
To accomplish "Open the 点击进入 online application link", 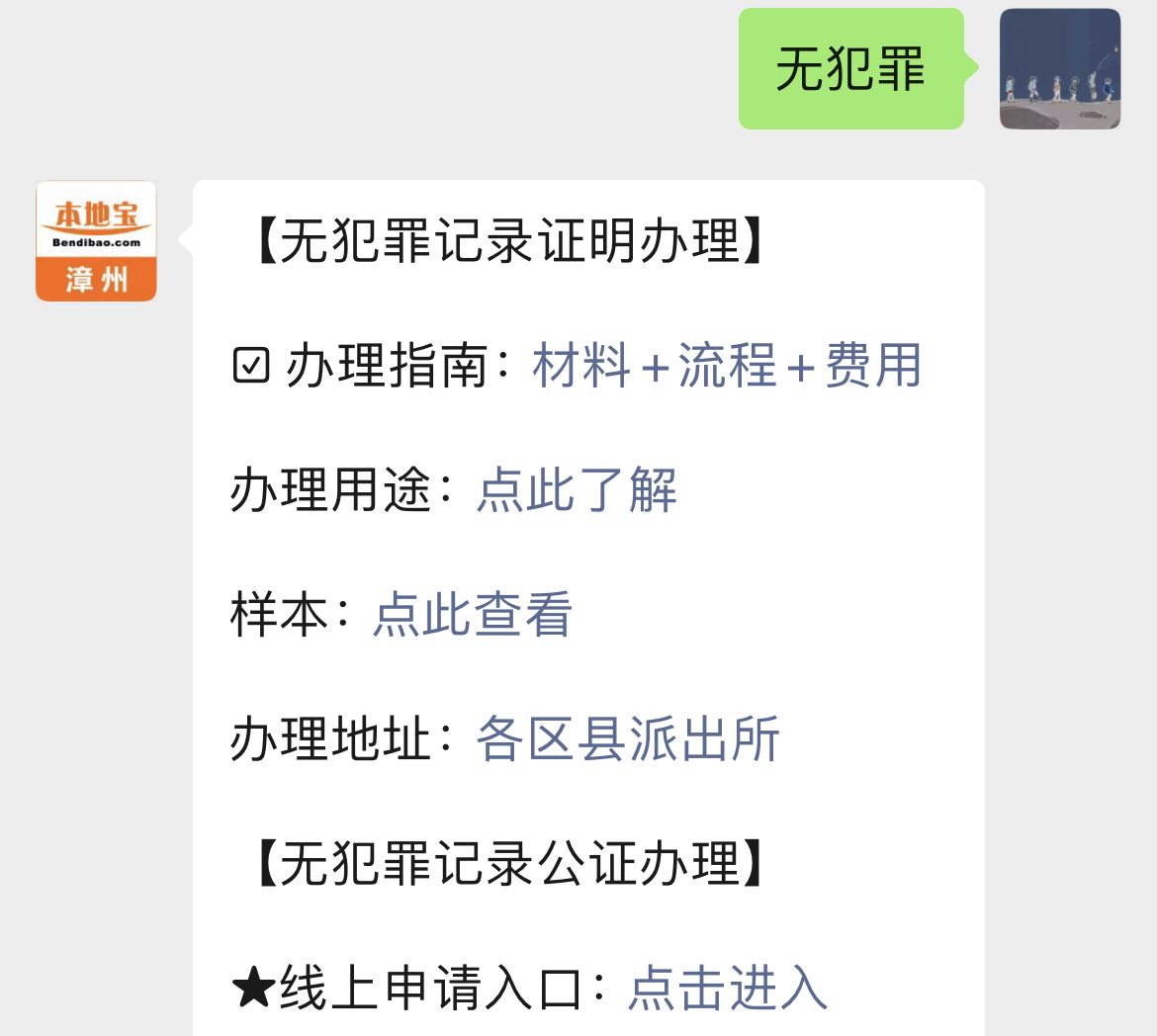I will coord(727,988).
